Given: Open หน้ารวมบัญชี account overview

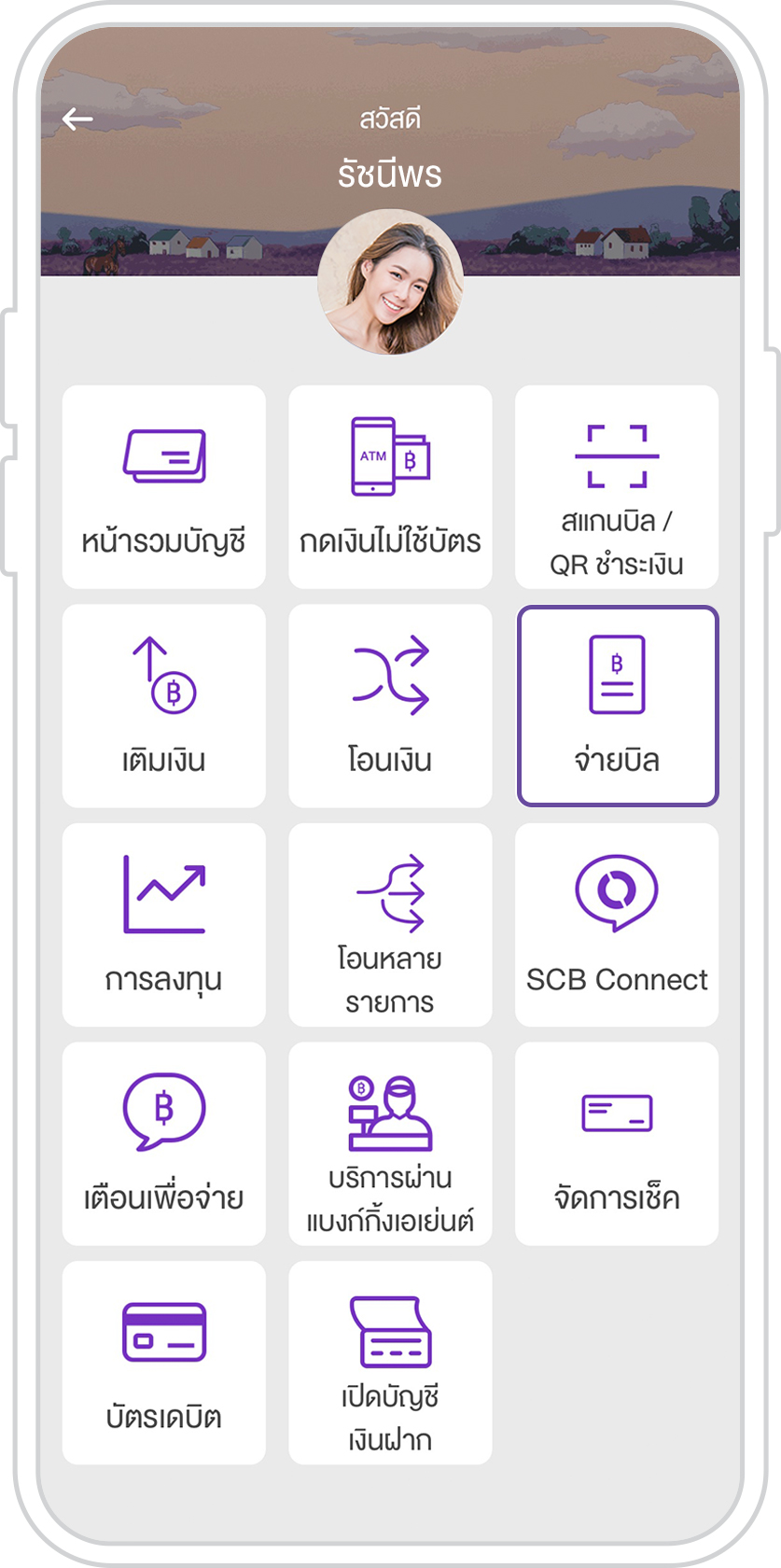Looking at the screenshot, I should (164, 487).
